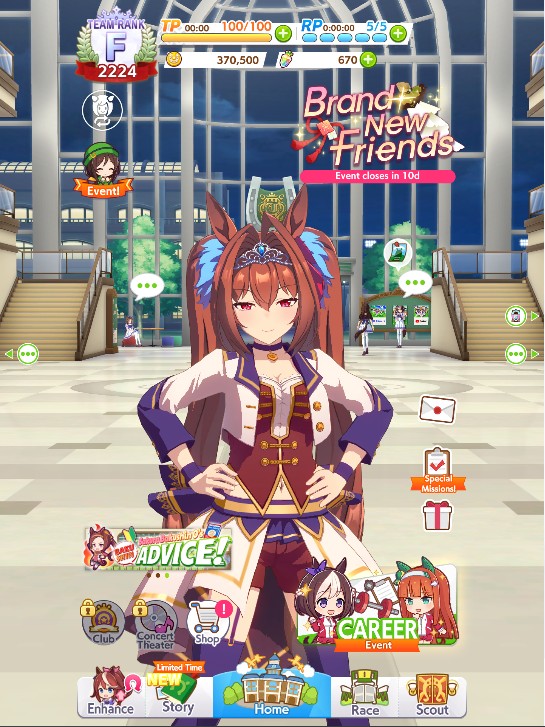This screenshot has height=727, width=545.
Task: Buy more carats with the plus
Action: pos(368,59)
